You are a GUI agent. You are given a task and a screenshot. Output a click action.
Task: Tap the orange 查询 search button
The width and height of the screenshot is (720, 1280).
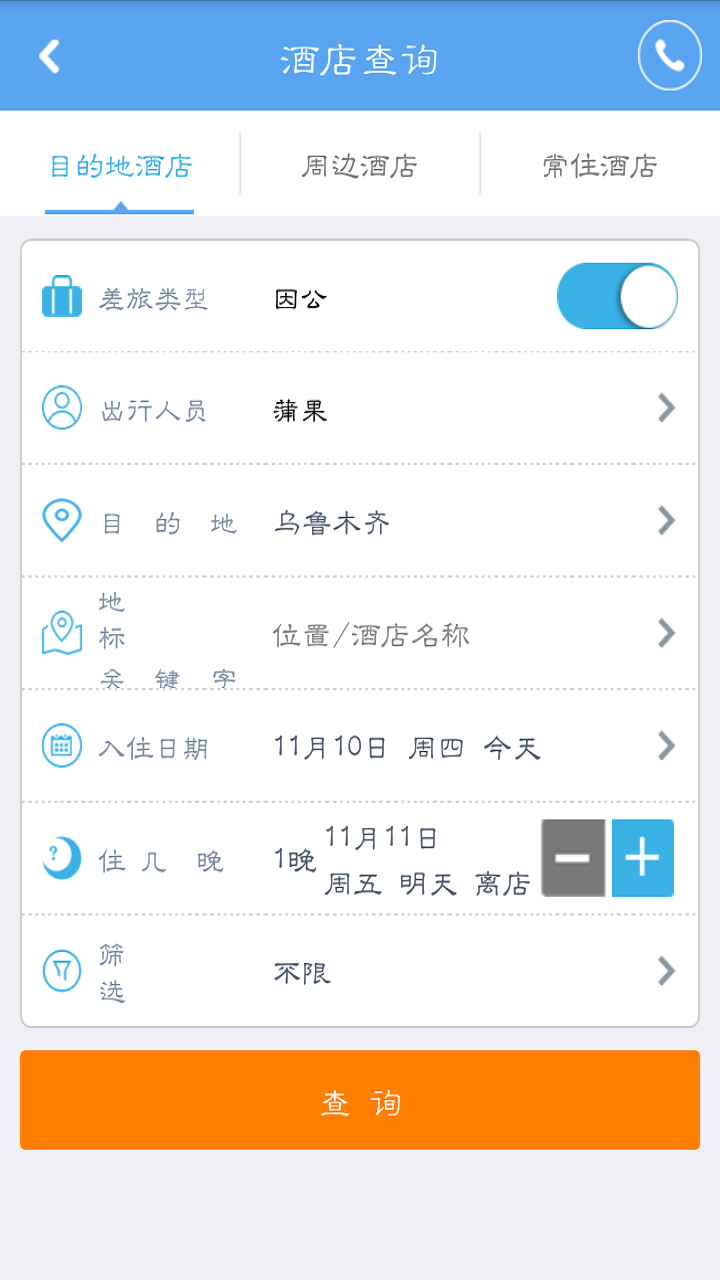(360, 1100)
